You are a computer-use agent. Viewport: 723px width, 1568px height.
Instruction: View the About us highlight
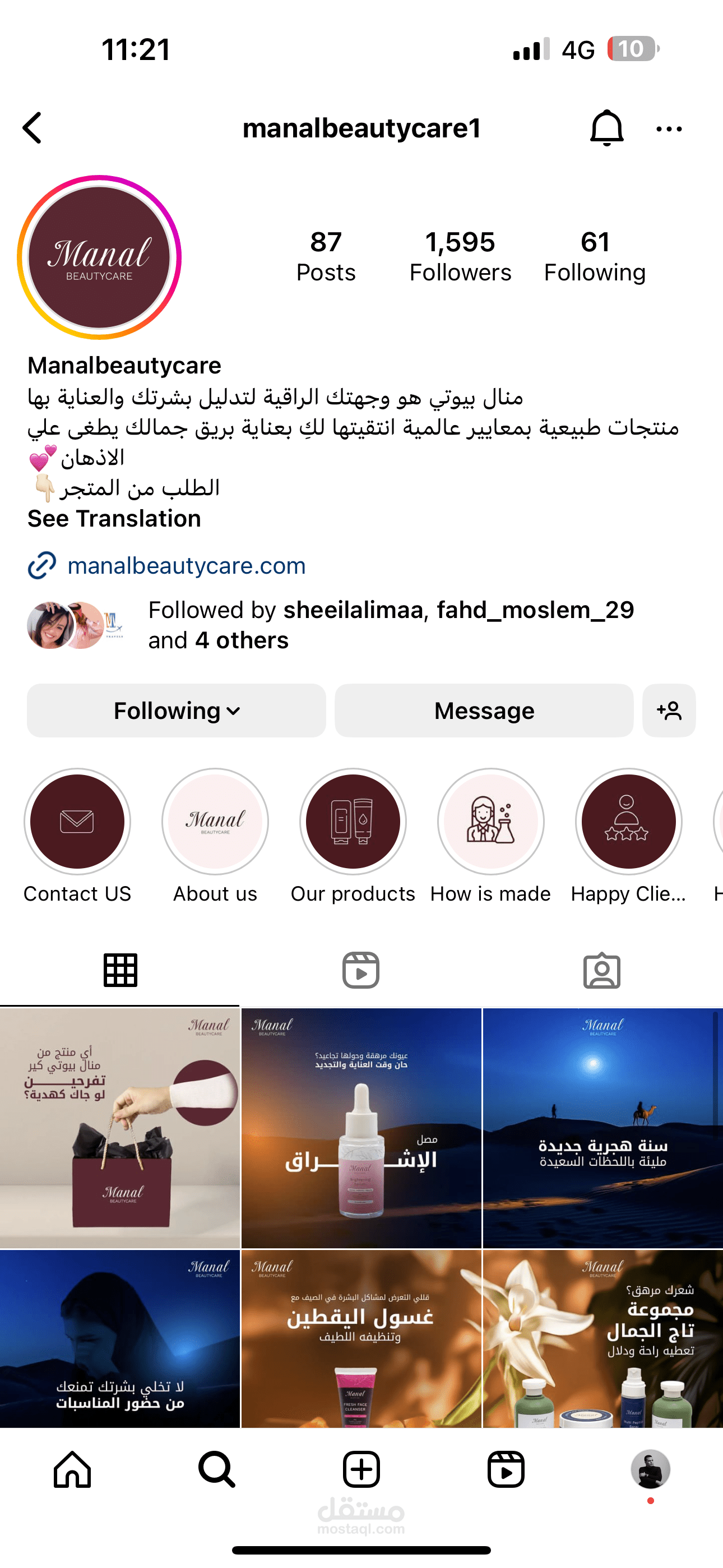pyautogui.click(x=215, y=822)
